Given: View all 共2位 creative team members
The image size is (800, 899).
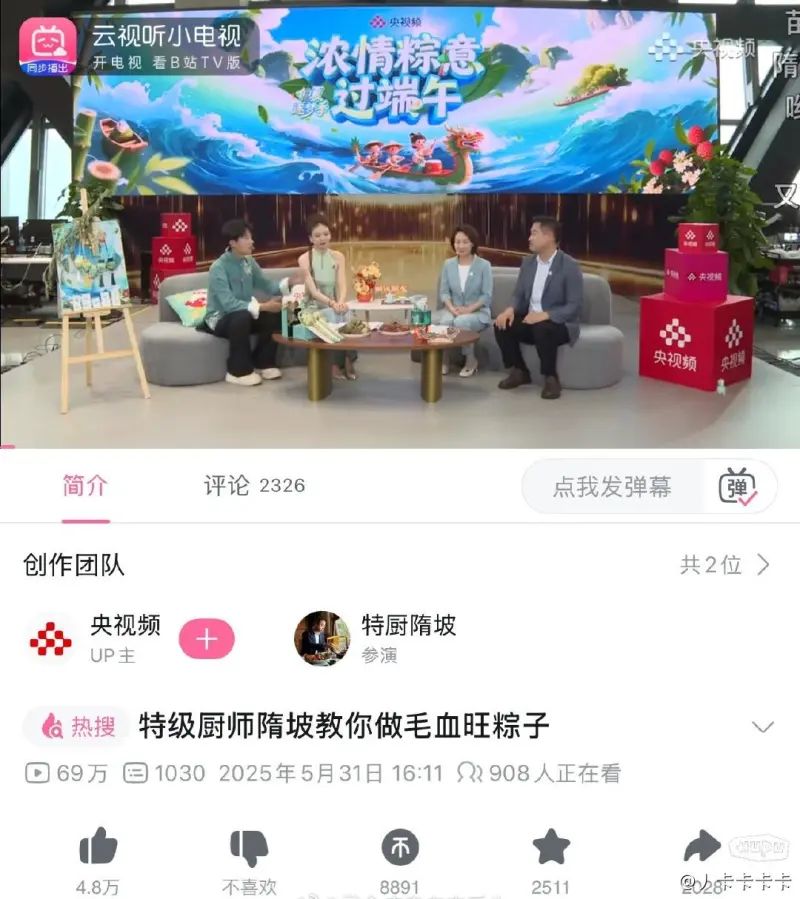Looking at the screenshot, I should tap(725, 565).
